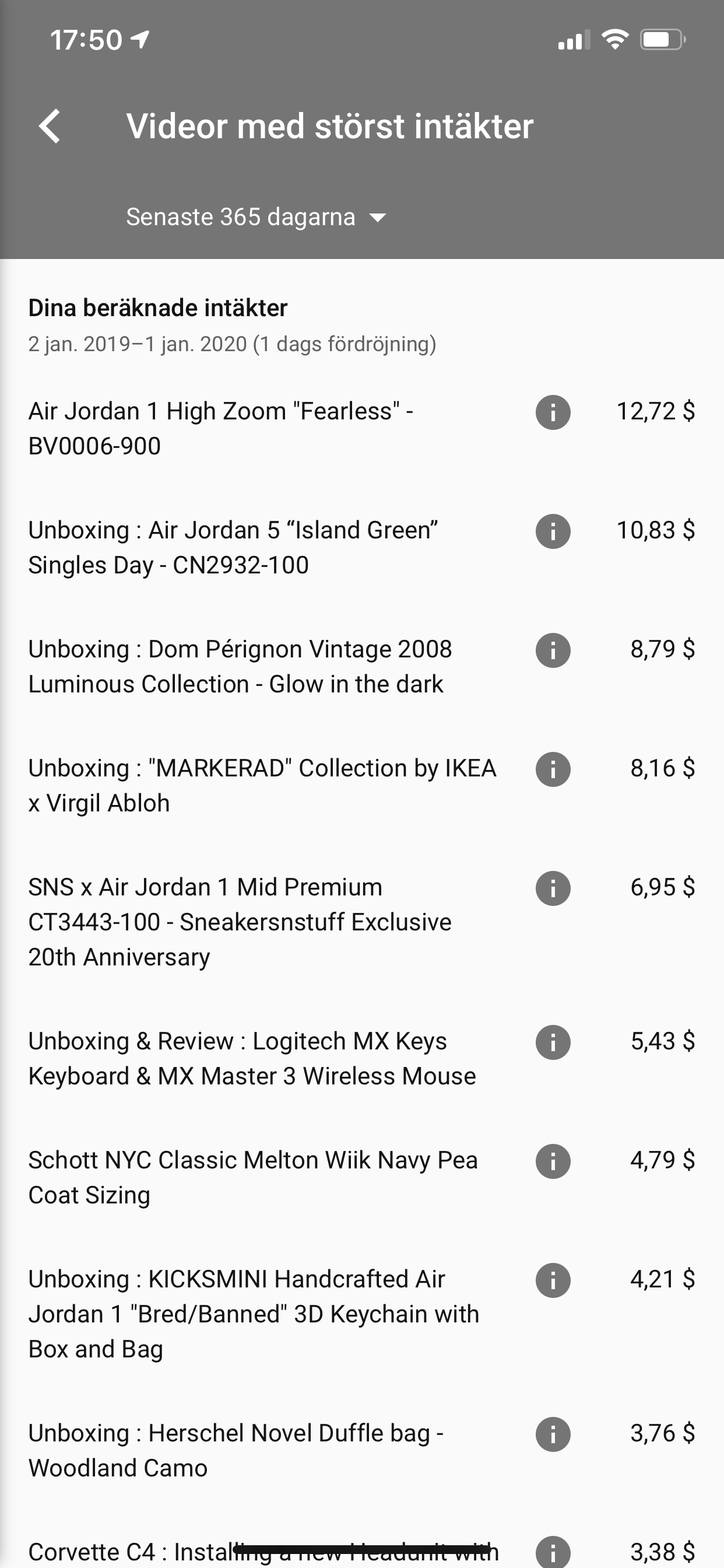Open info for KICKSMINI Handcrafted keychain video
Image resolution: width=724 pixels, height=1568 pixels.
pos(553,1280)
